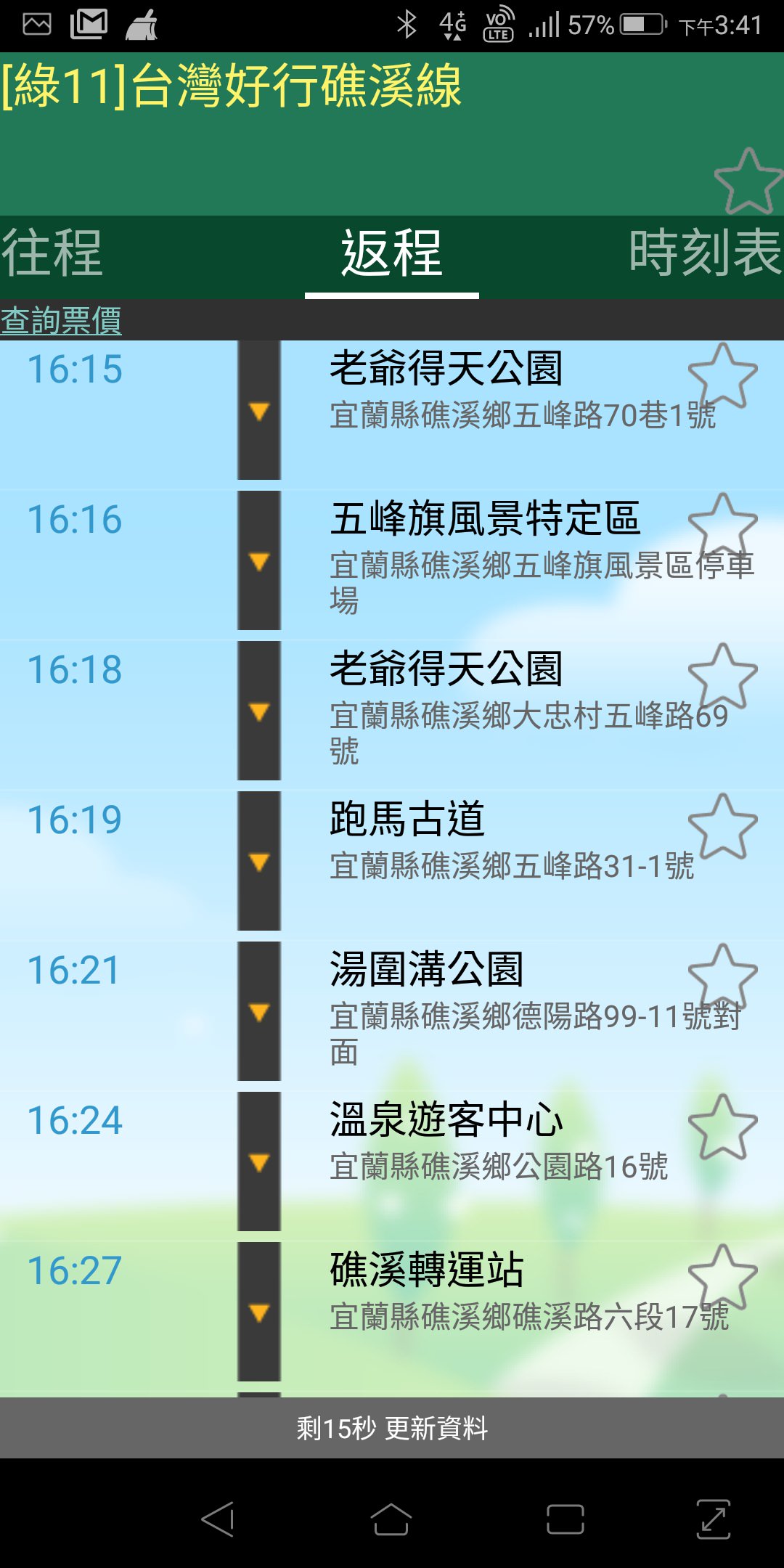Select the 返程 tab
The image size is (784, 1568).
392,254
